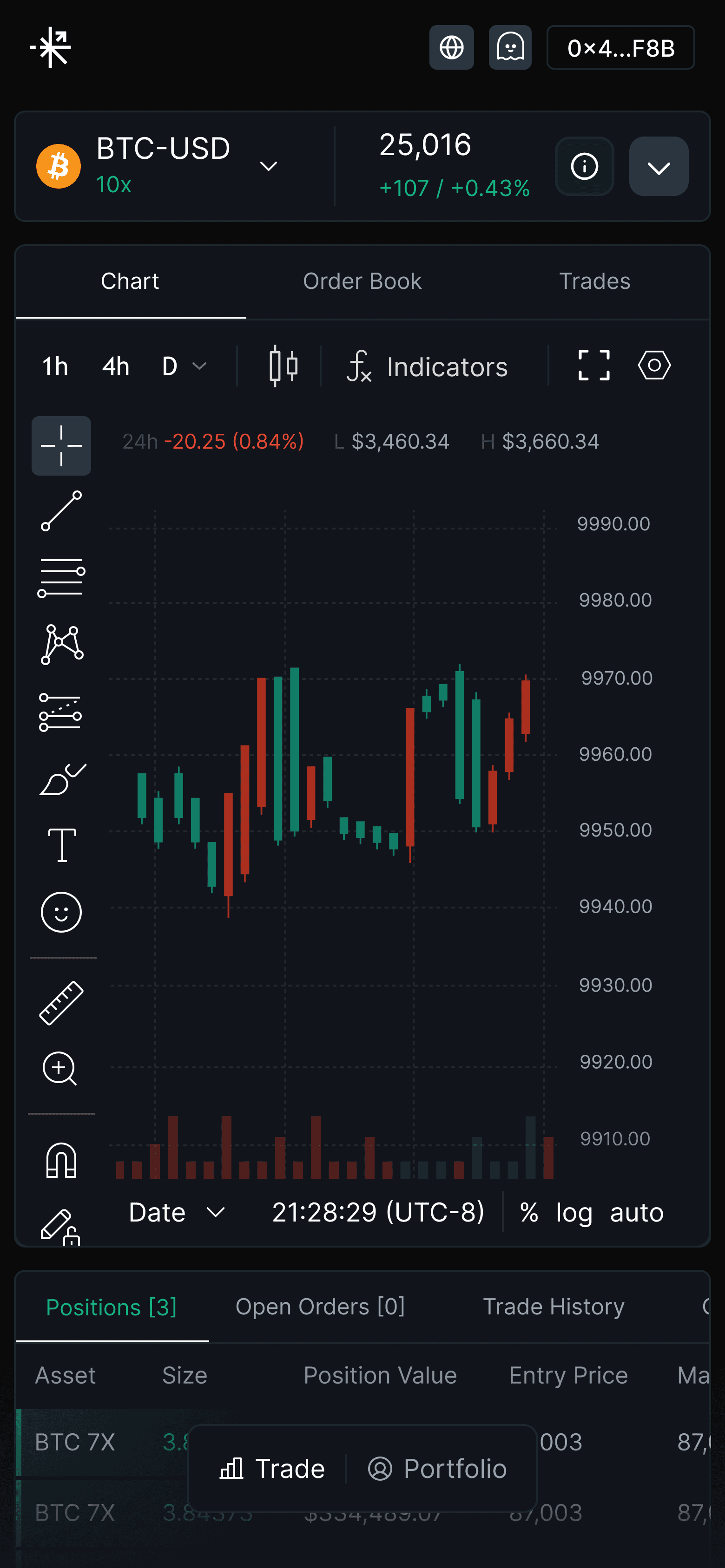Open wallet address 0×4...F8B menu
The height and width of the screenshot is (1568, 725).
click(620, 47)
